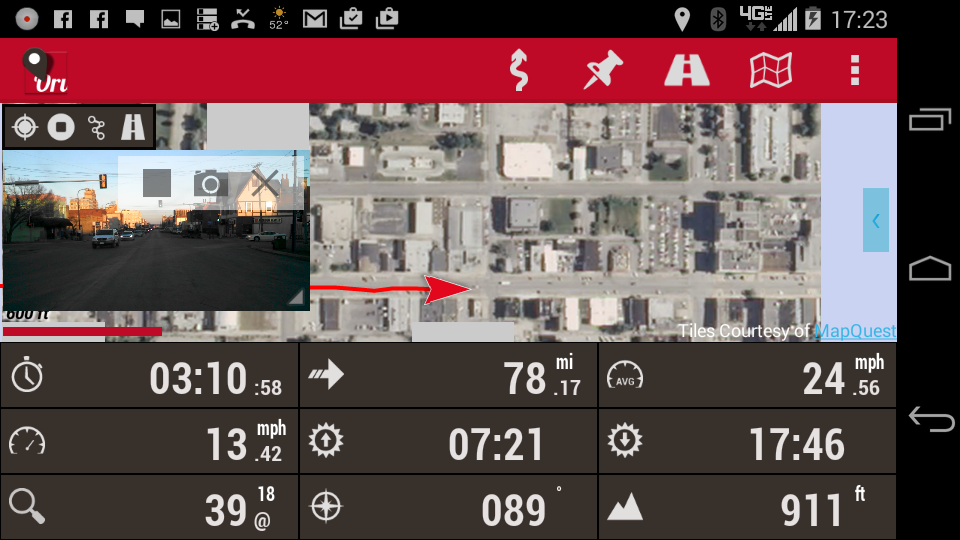The height and width of the screenshot is (540, 960).
Task: Tap the road icon in map toolbar
Action: click(132, 127)
